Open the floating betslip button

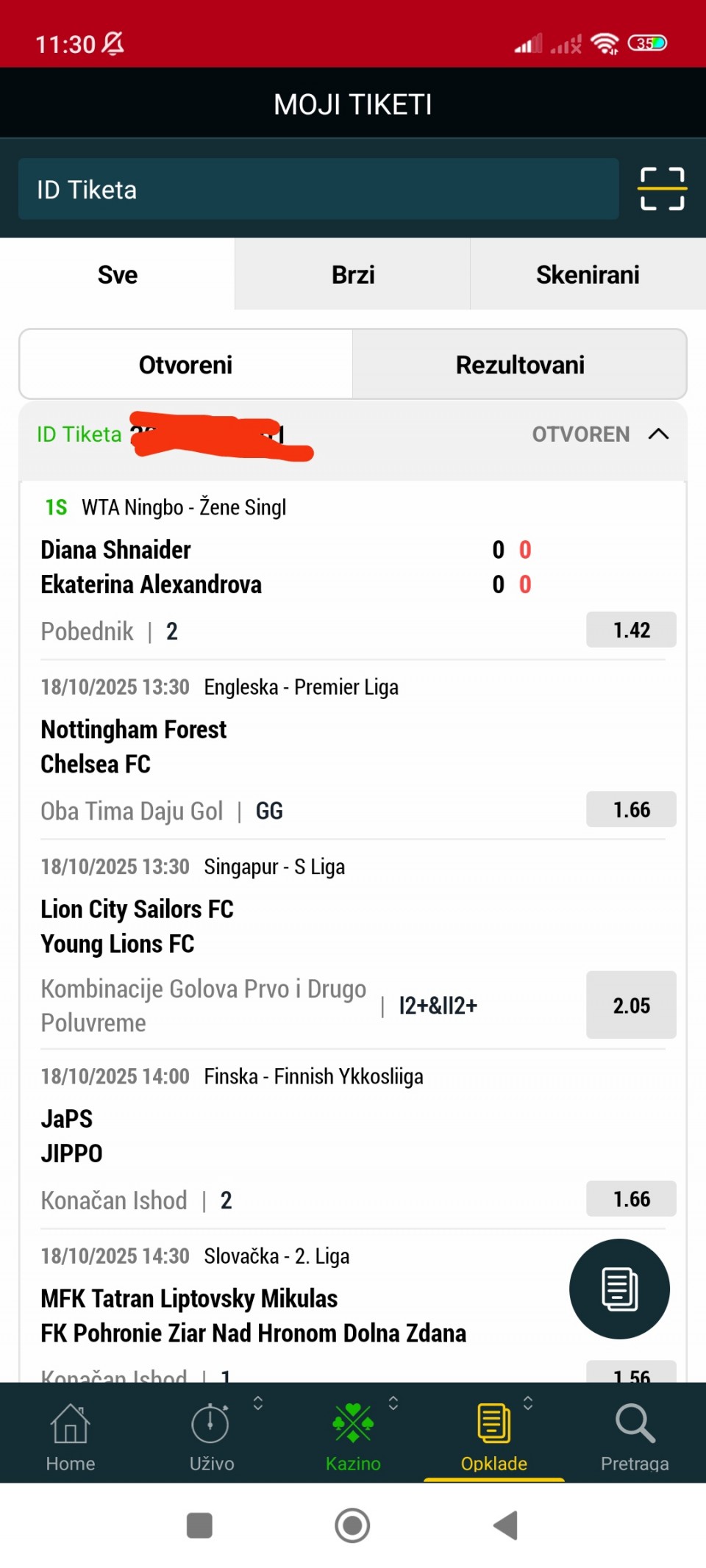click(619, 1289)
